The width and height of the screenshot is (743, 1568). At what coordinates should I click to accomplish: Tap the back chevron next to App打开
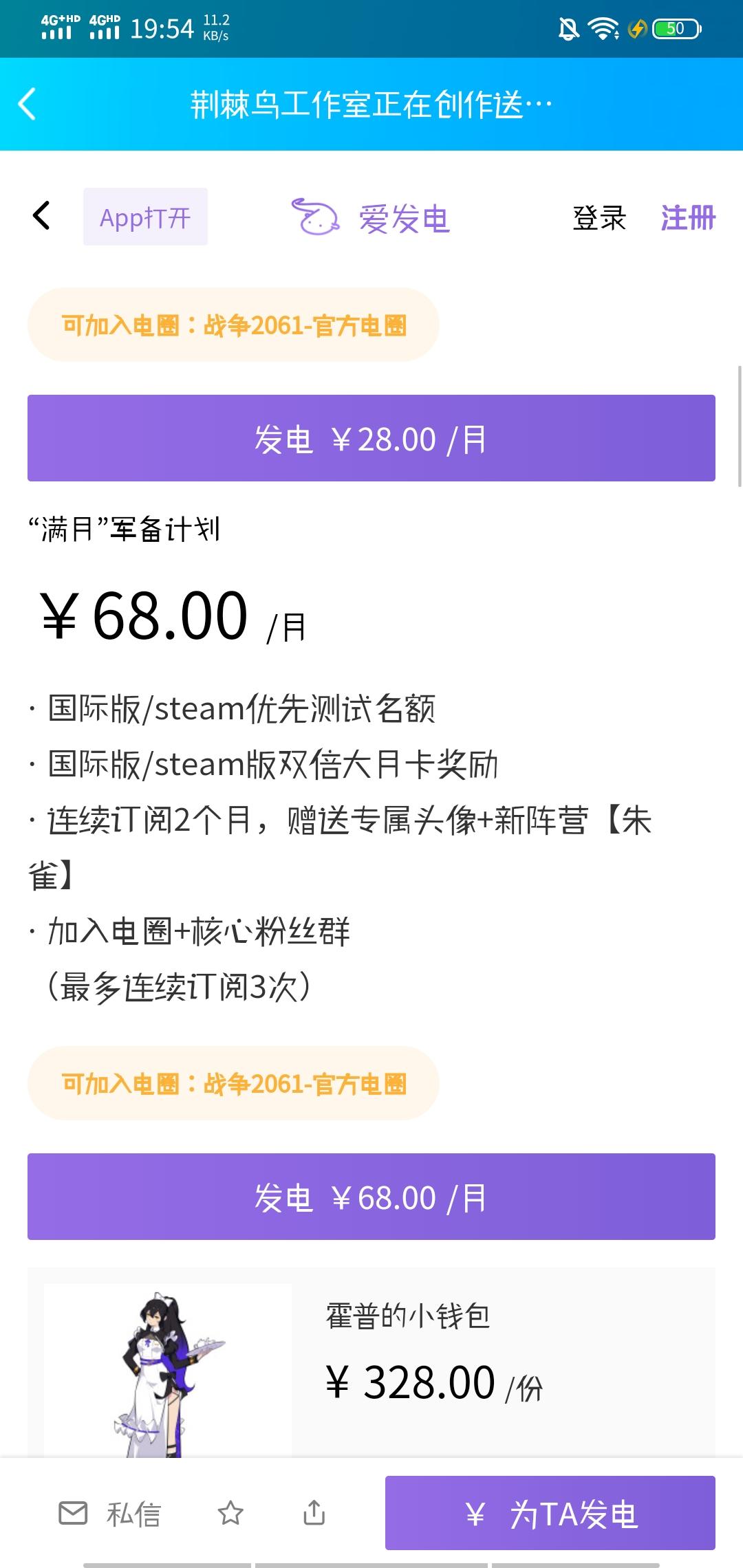point(41,217)
